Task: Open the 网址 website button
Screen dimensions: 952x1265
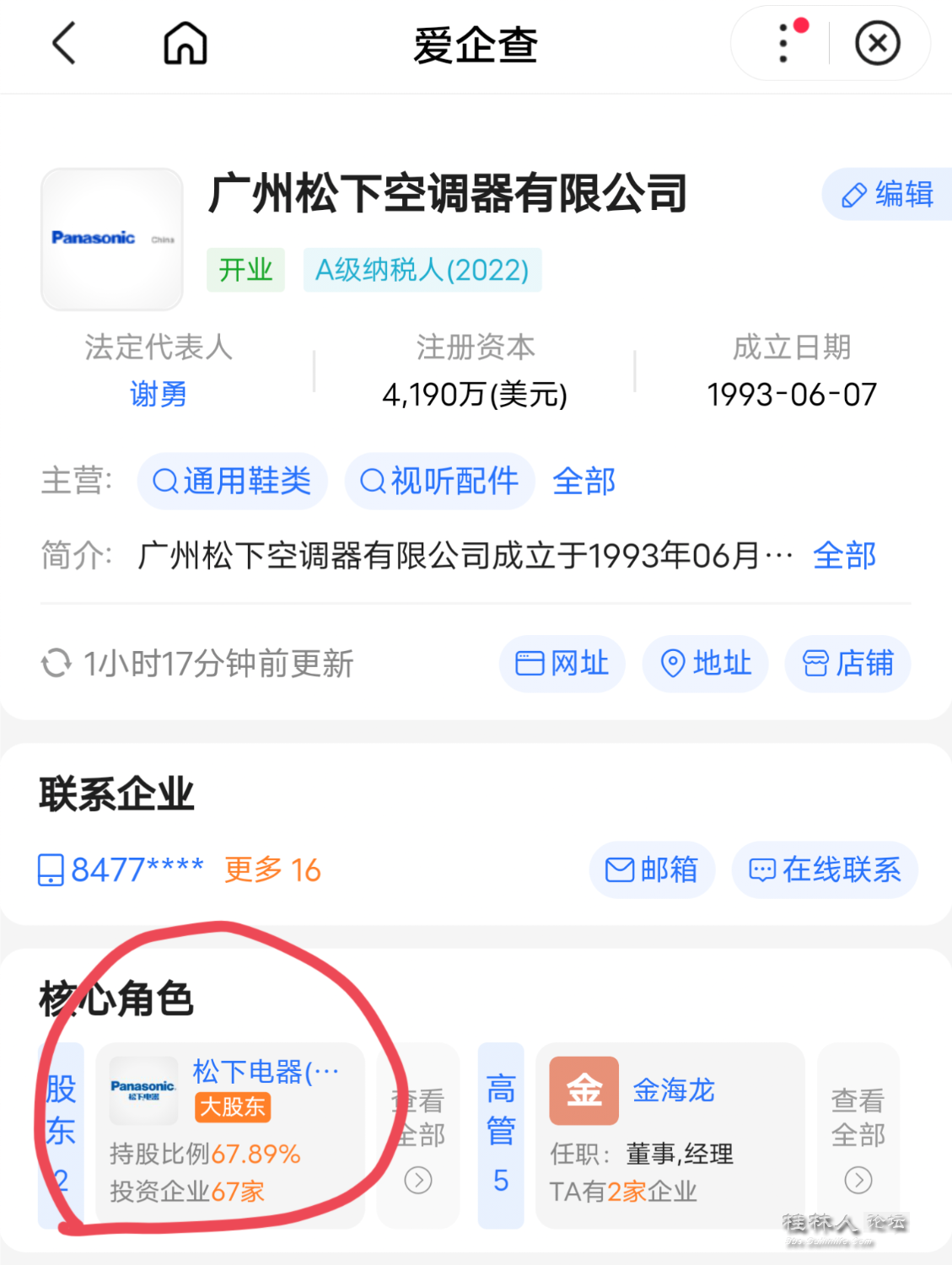Action: 562,664
